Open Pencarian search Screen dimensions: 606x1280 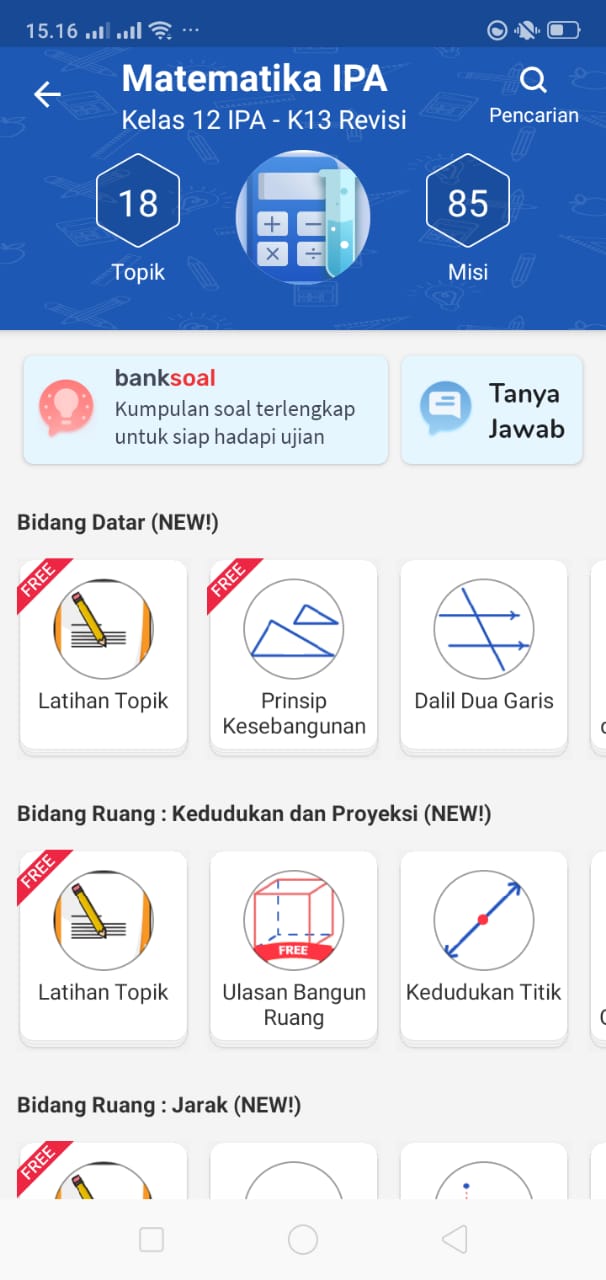click(x=534, y=95)
